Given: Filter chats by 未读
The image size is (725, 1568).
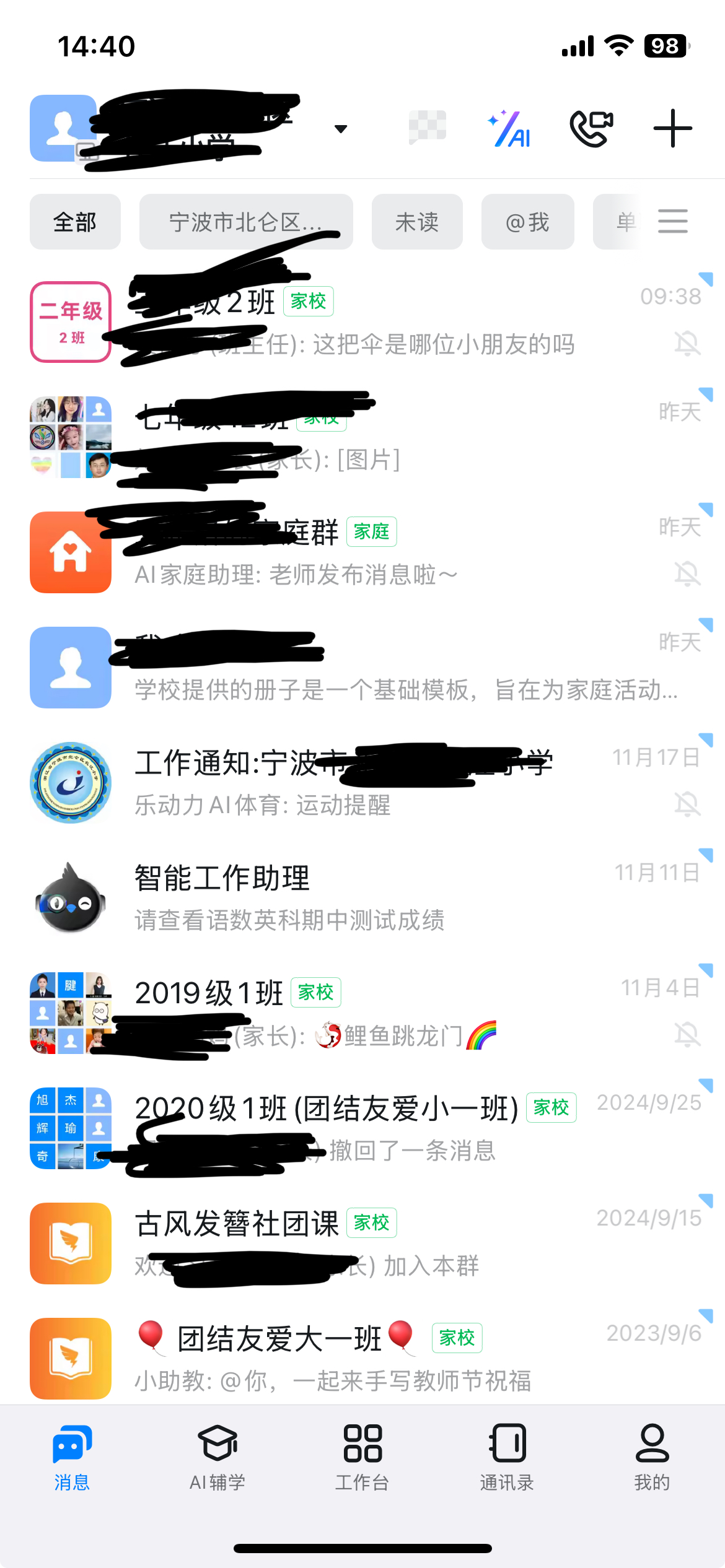Looking at the screenshot, I should point(417,222).
